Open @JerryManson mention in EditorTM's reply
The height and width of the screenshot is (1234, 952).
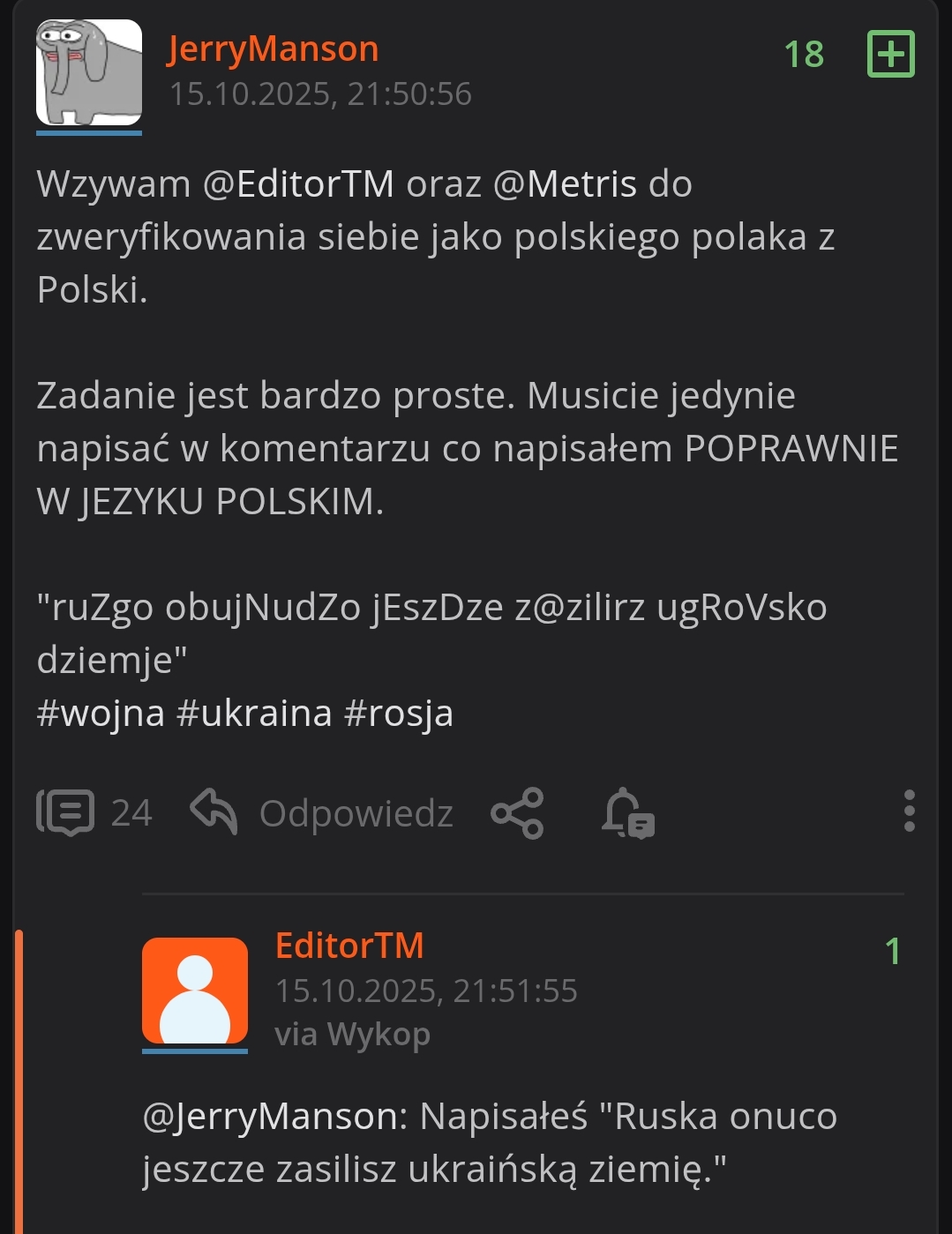pos(274,1117)
